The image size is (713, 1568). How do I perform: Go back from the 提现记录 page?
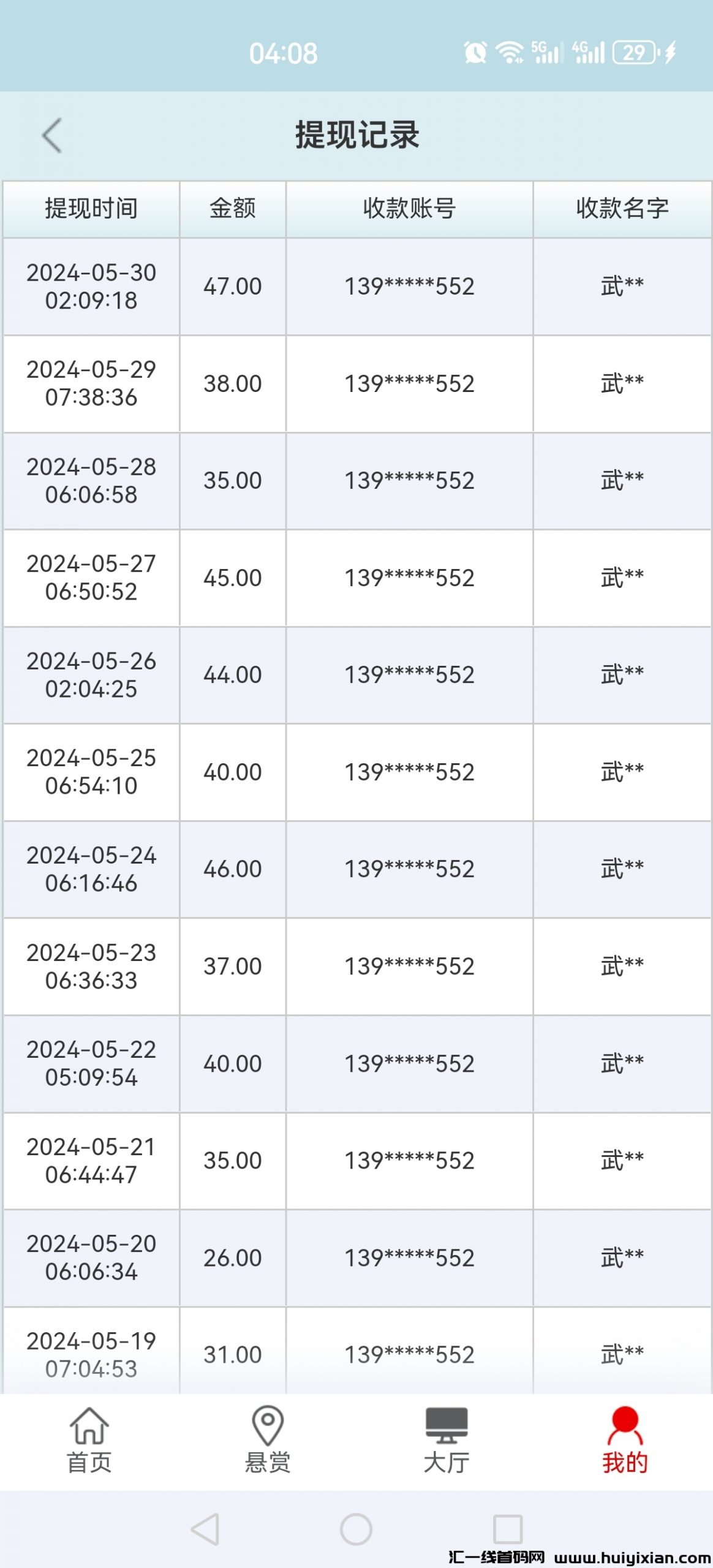click(x=53, y=135)
